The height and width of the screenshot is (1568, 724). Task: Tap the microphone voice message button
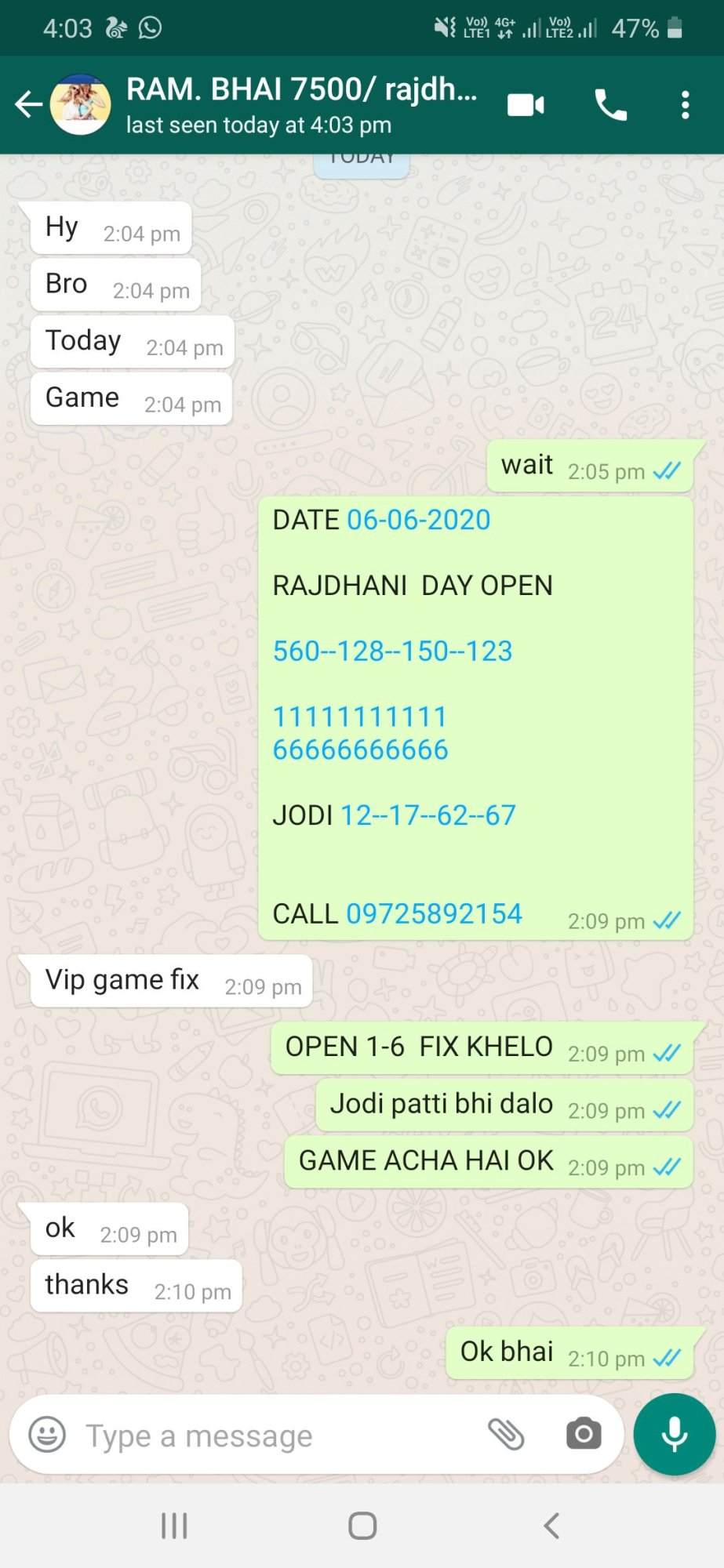[675, 1435]
